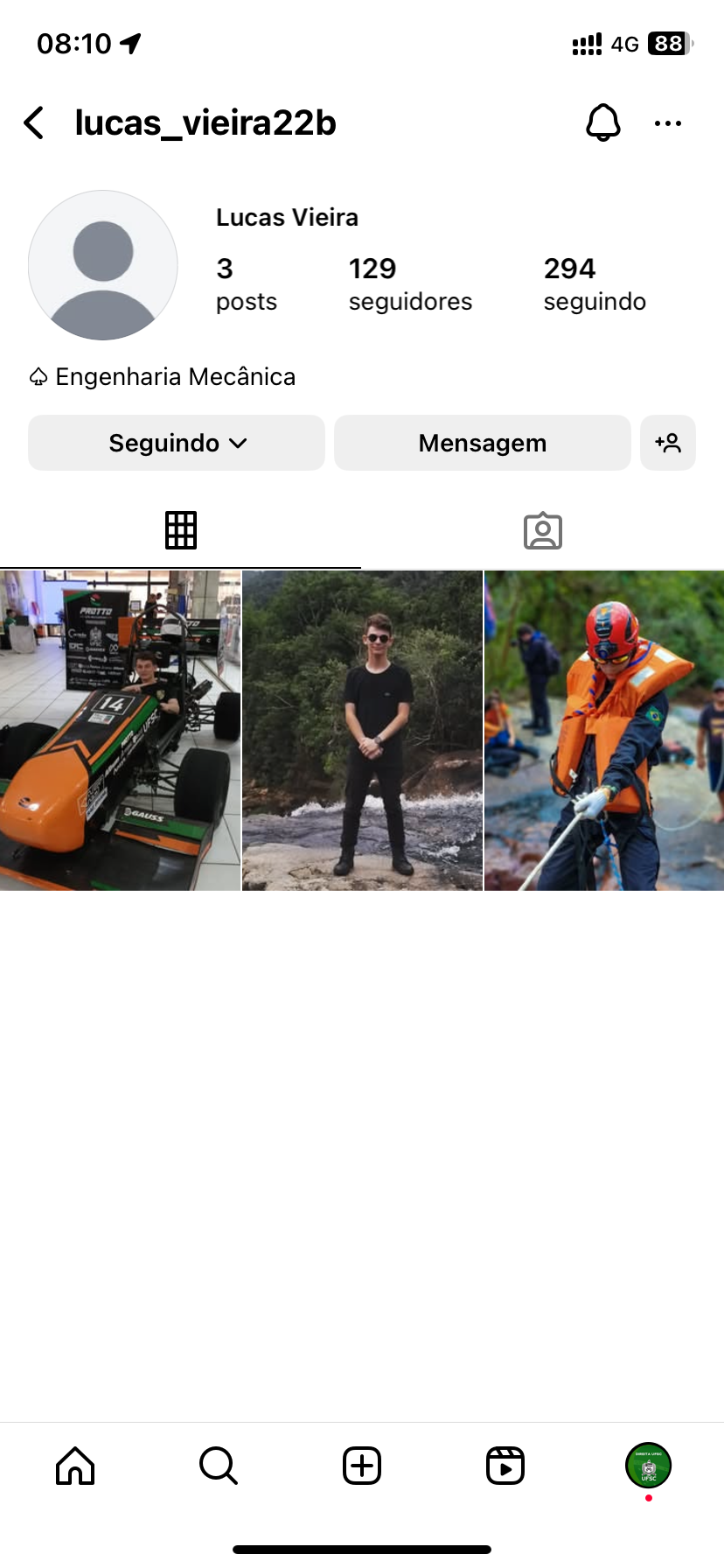Send a message via Mensagem button
Image resolution: width=724 pixels, height=1568 pixels.
[x=482, y=443]
